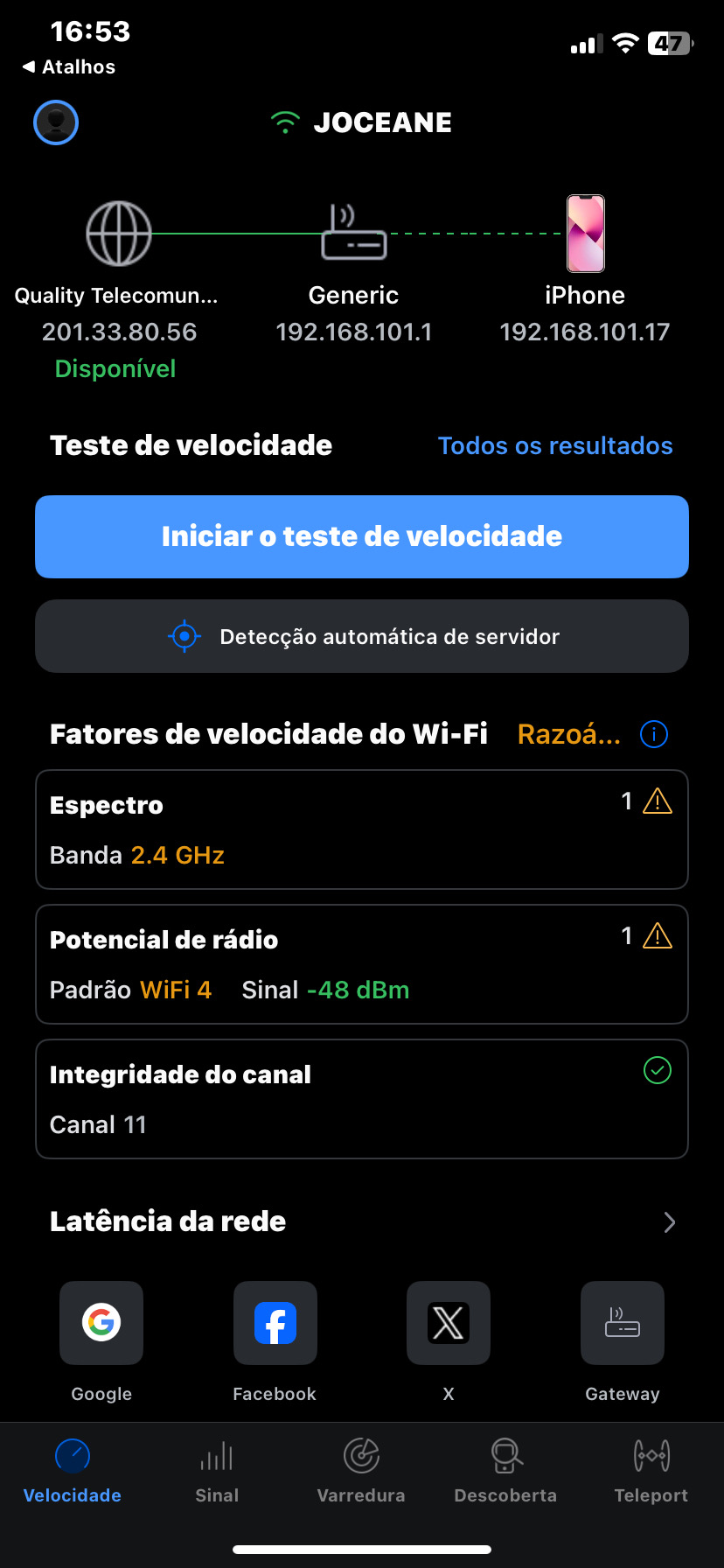This screenshot has height=1568, width=724.
Task: Open the Integridade do canal card
Action: point(362,1099)
